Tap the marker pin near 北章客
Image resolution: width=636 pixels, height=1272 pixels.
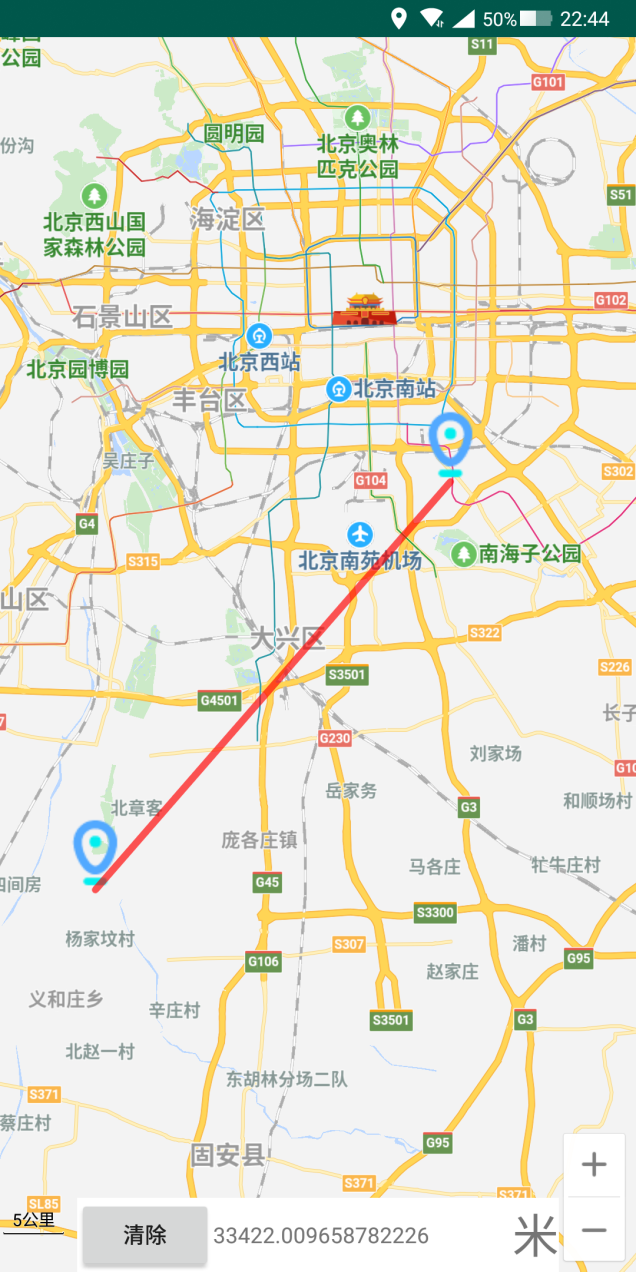[95, 850]
